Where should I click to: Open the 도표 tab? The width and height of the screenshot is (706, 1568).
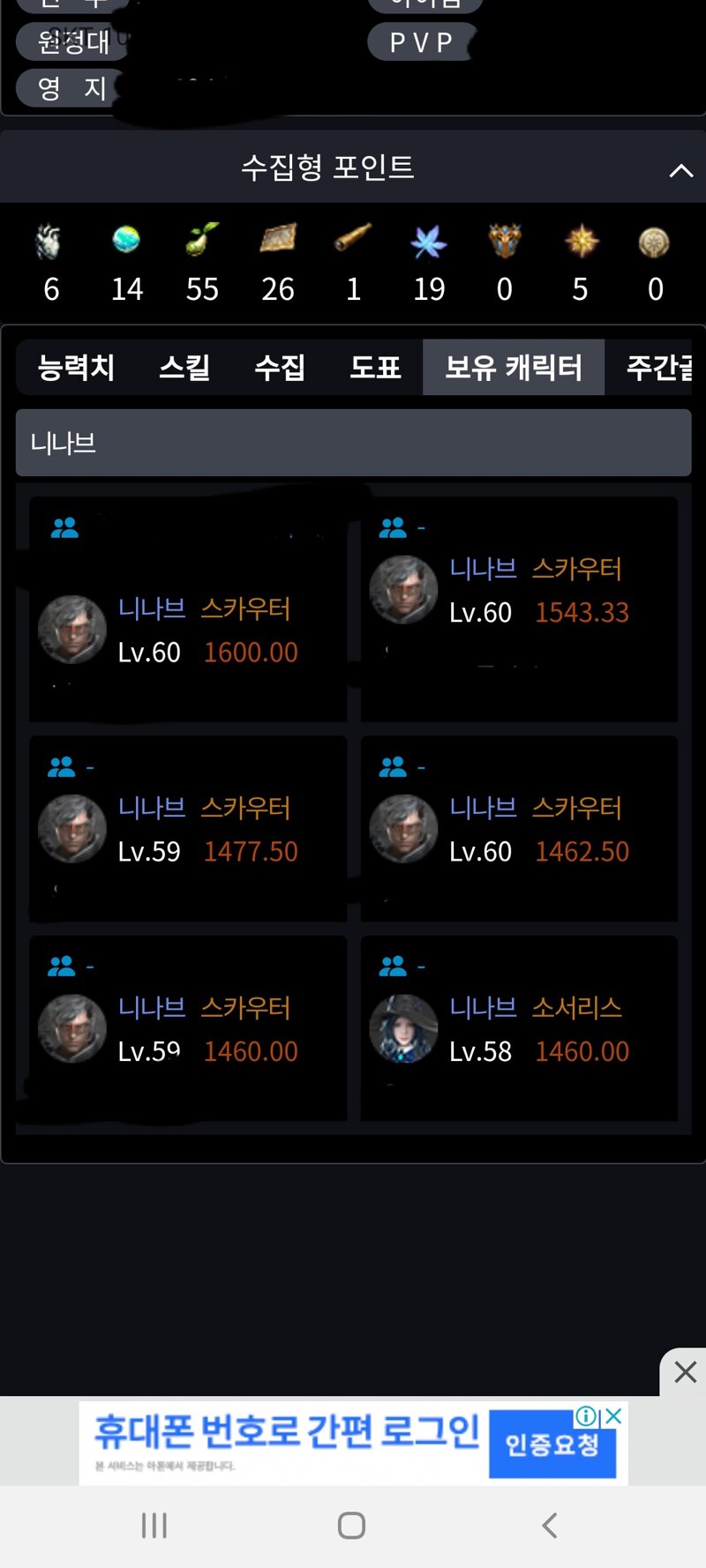(x=375, y=367)
